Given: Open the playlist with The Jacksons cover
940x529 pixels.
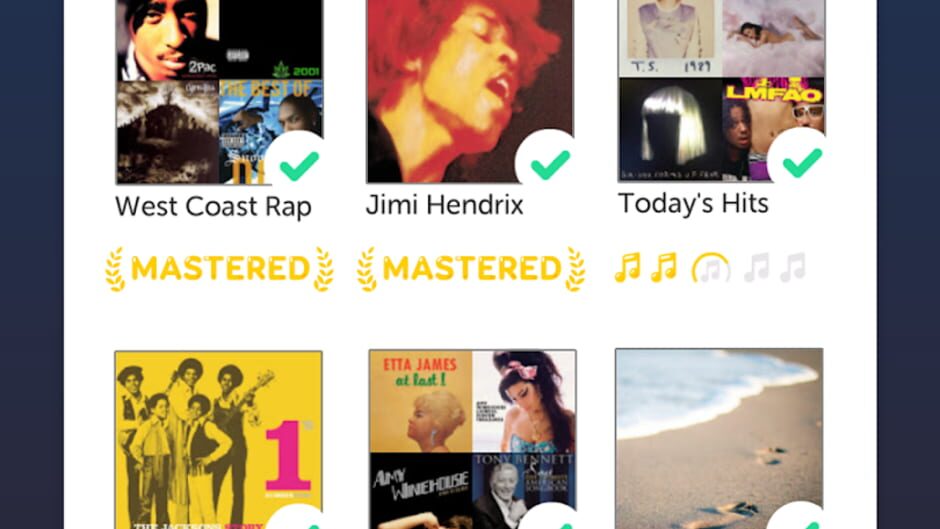Looking at the screenshot, I should 218,438.
